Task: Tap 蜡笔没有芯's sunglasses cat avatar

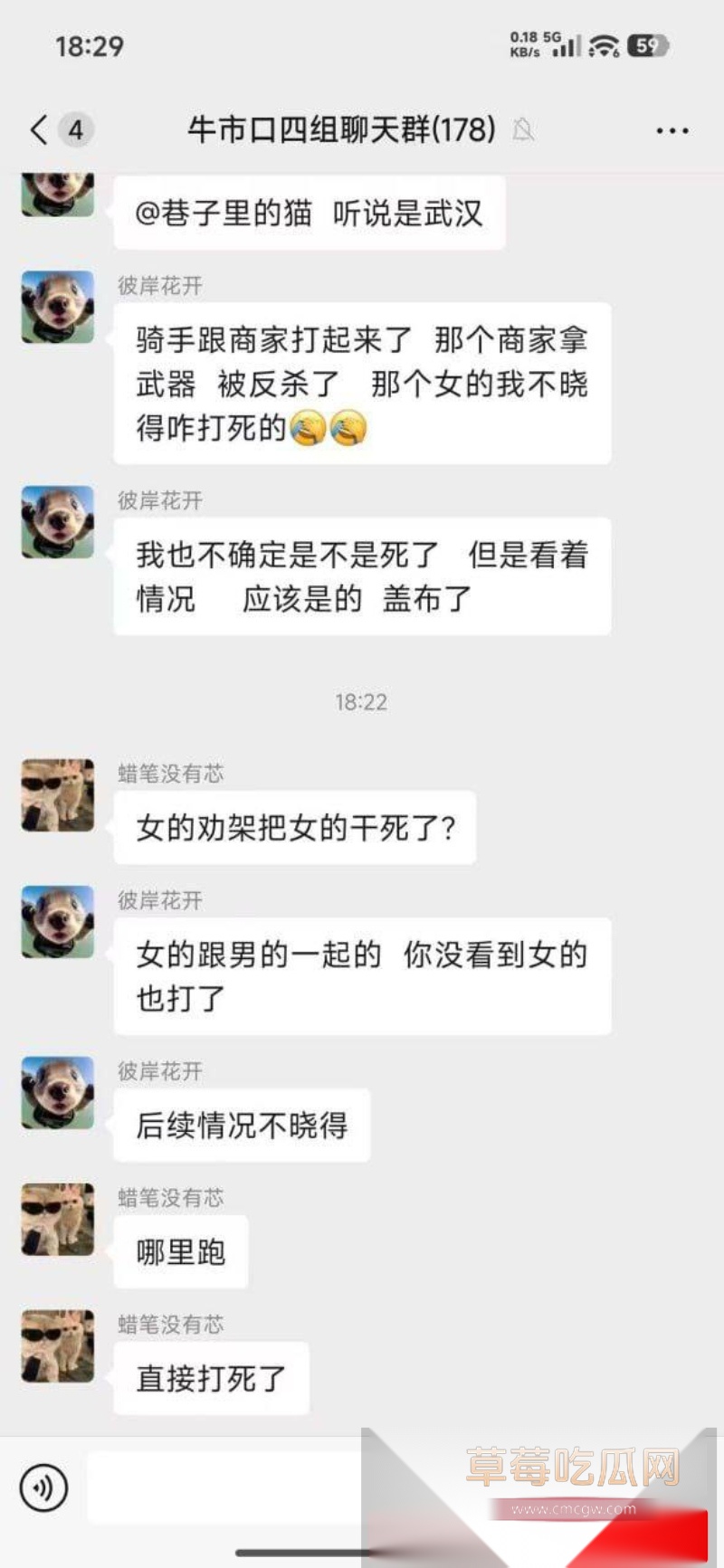Action: [x=56, y=794]
